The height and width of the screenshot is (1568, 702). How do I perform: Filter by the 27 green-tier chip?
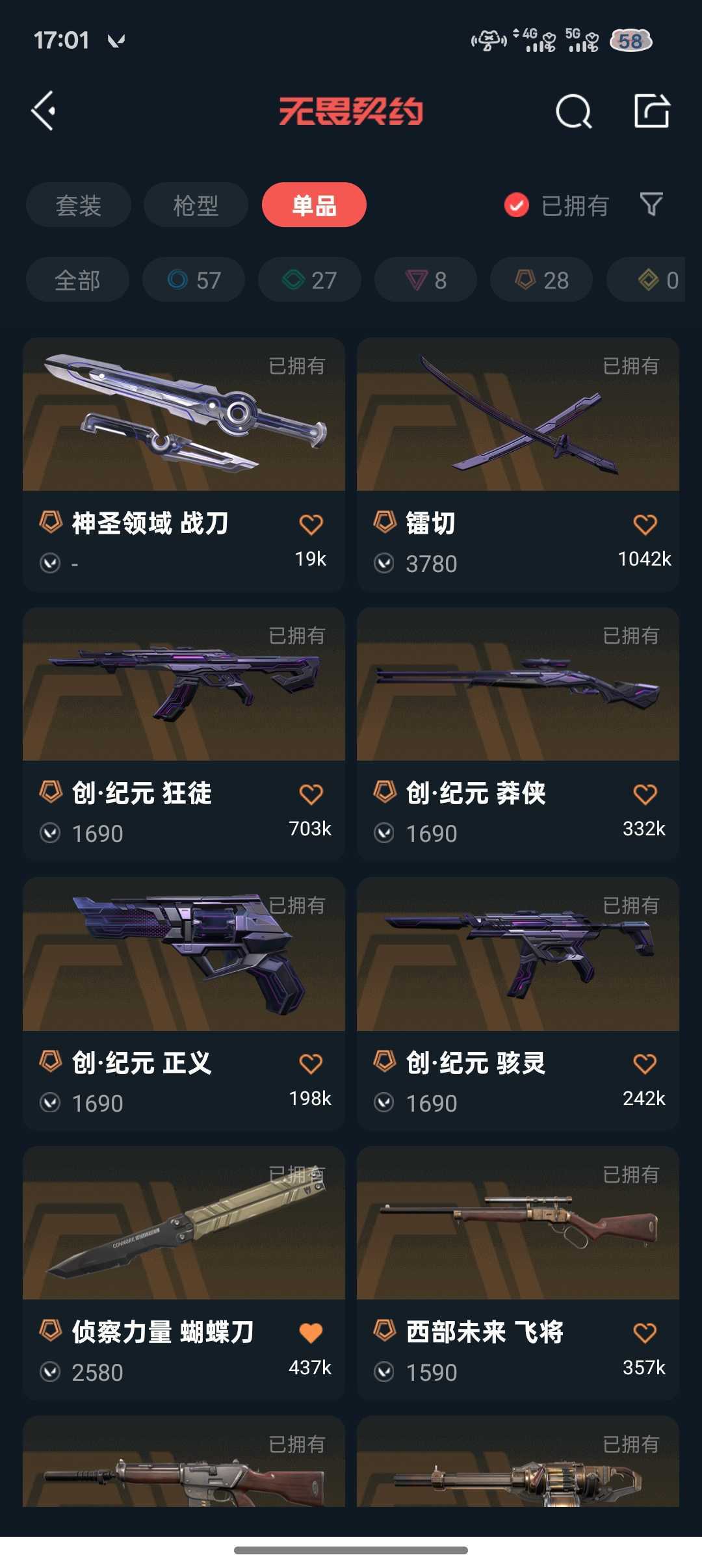(x=309, y=280)
